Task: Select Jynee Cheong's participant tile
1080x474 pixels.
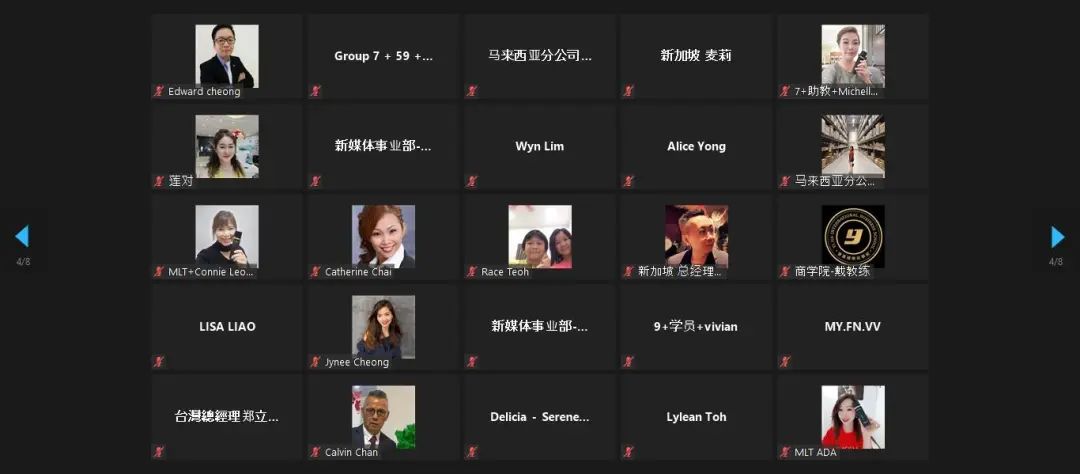Action: 383,326
